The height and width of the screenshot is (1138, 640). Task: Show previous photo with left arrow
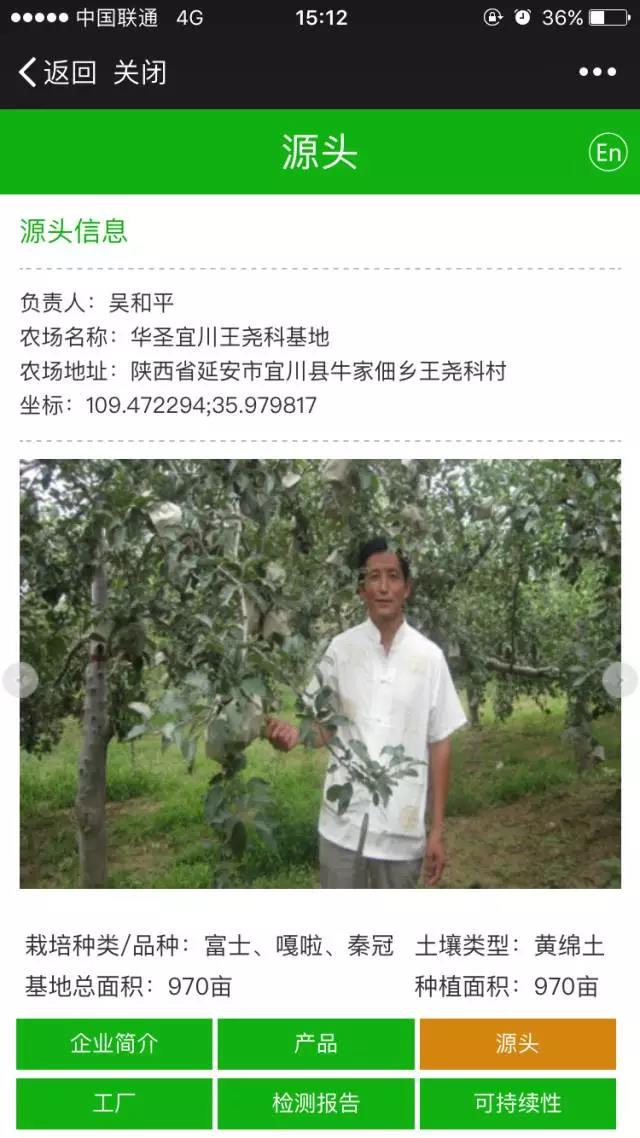click(19, 680)
